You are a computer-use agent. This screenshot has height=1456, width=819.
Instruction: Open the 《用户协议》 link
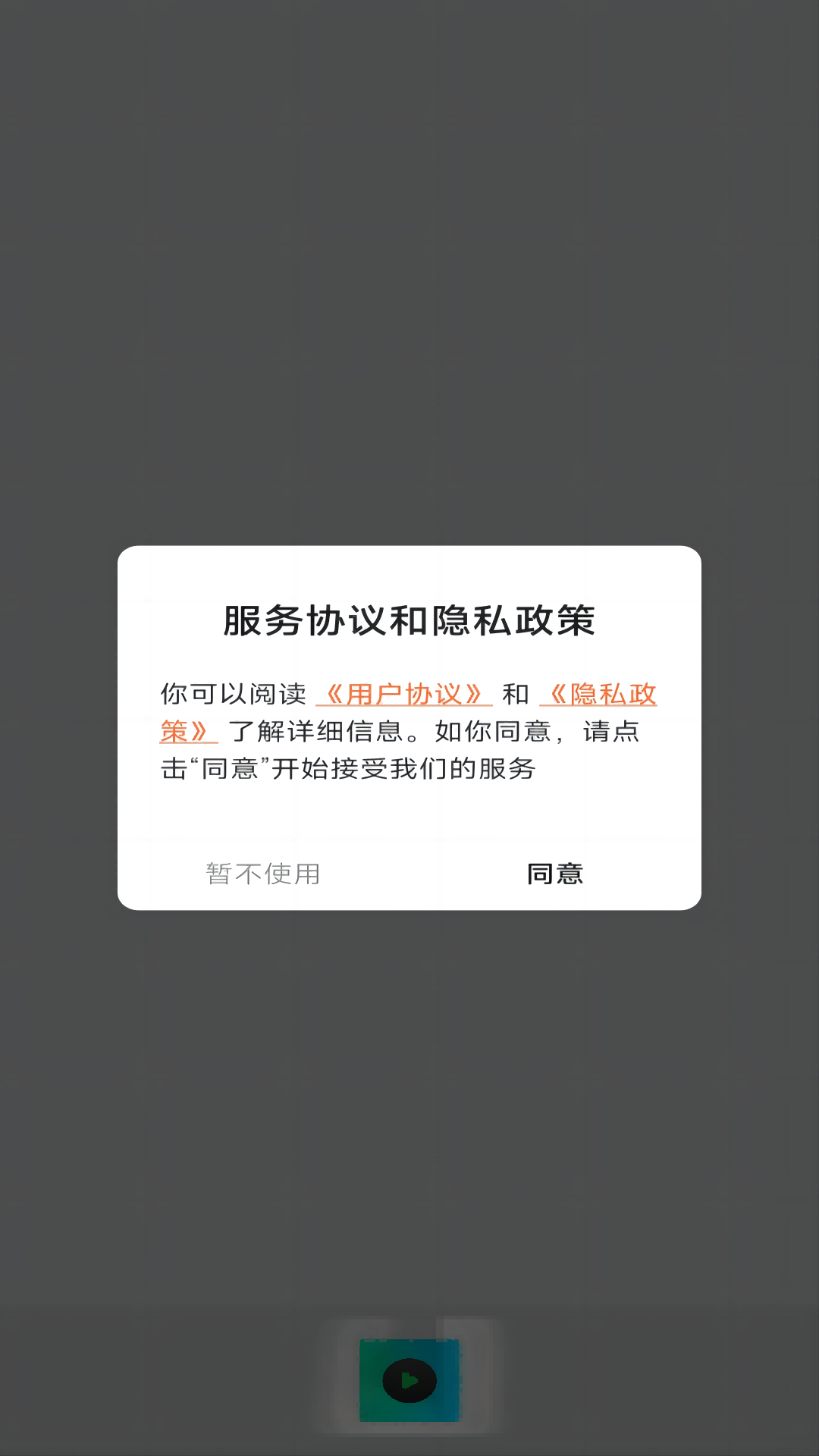pos(403,694)
